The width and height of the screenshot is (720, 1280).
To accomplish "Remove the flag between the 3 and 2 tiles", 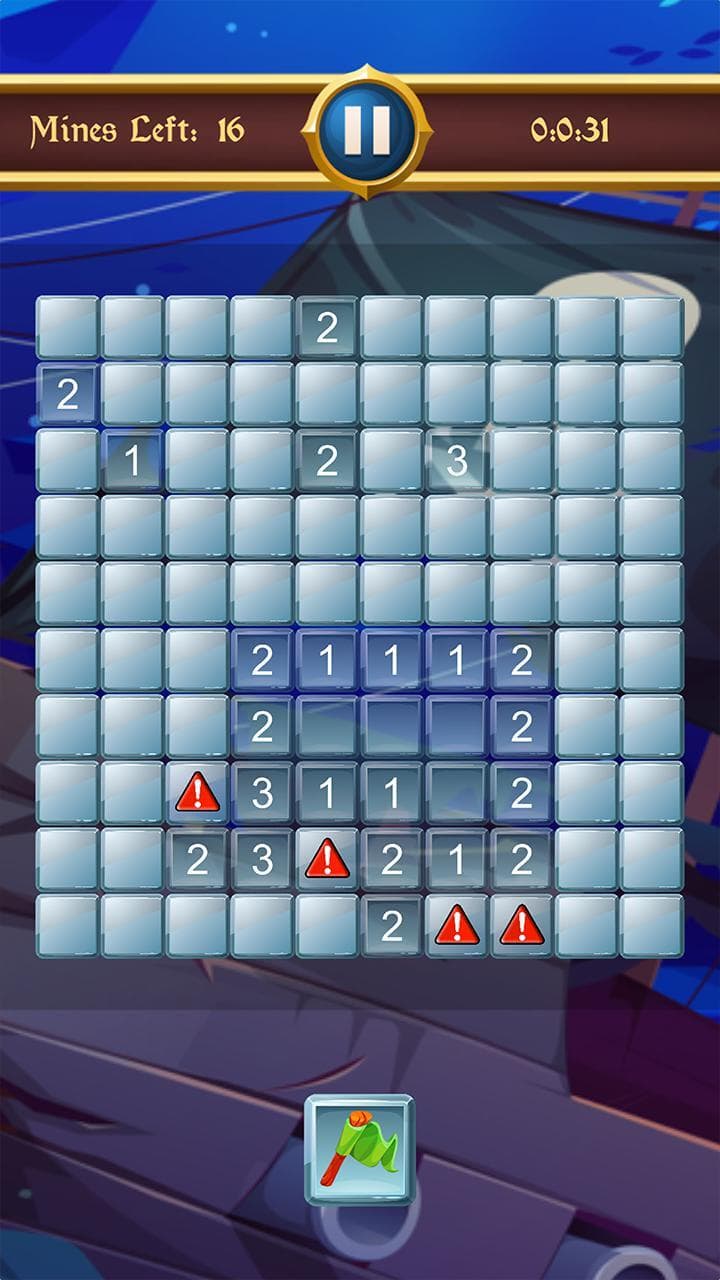I will pyautogui.click(x=327, y=859).
